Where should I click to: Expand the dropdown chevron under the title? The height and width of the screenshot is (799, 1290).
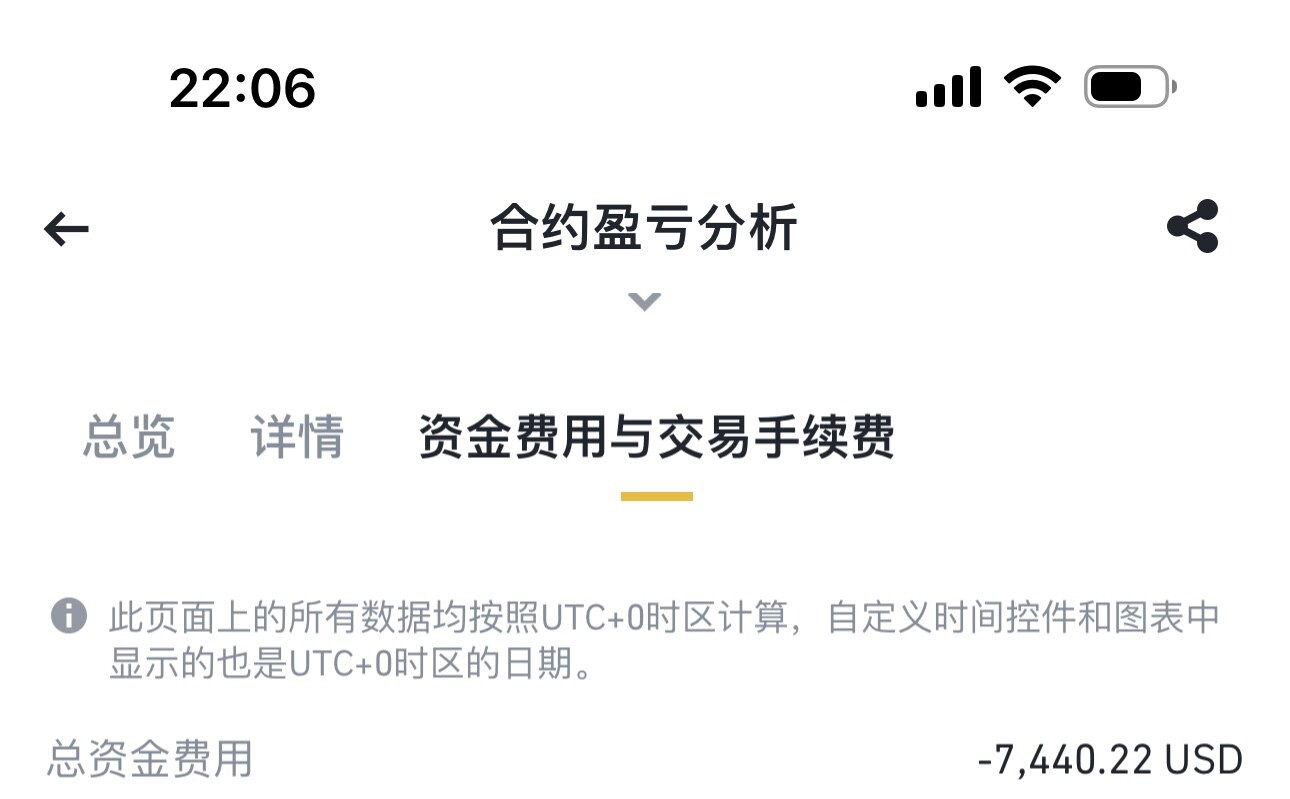point(645,301)
